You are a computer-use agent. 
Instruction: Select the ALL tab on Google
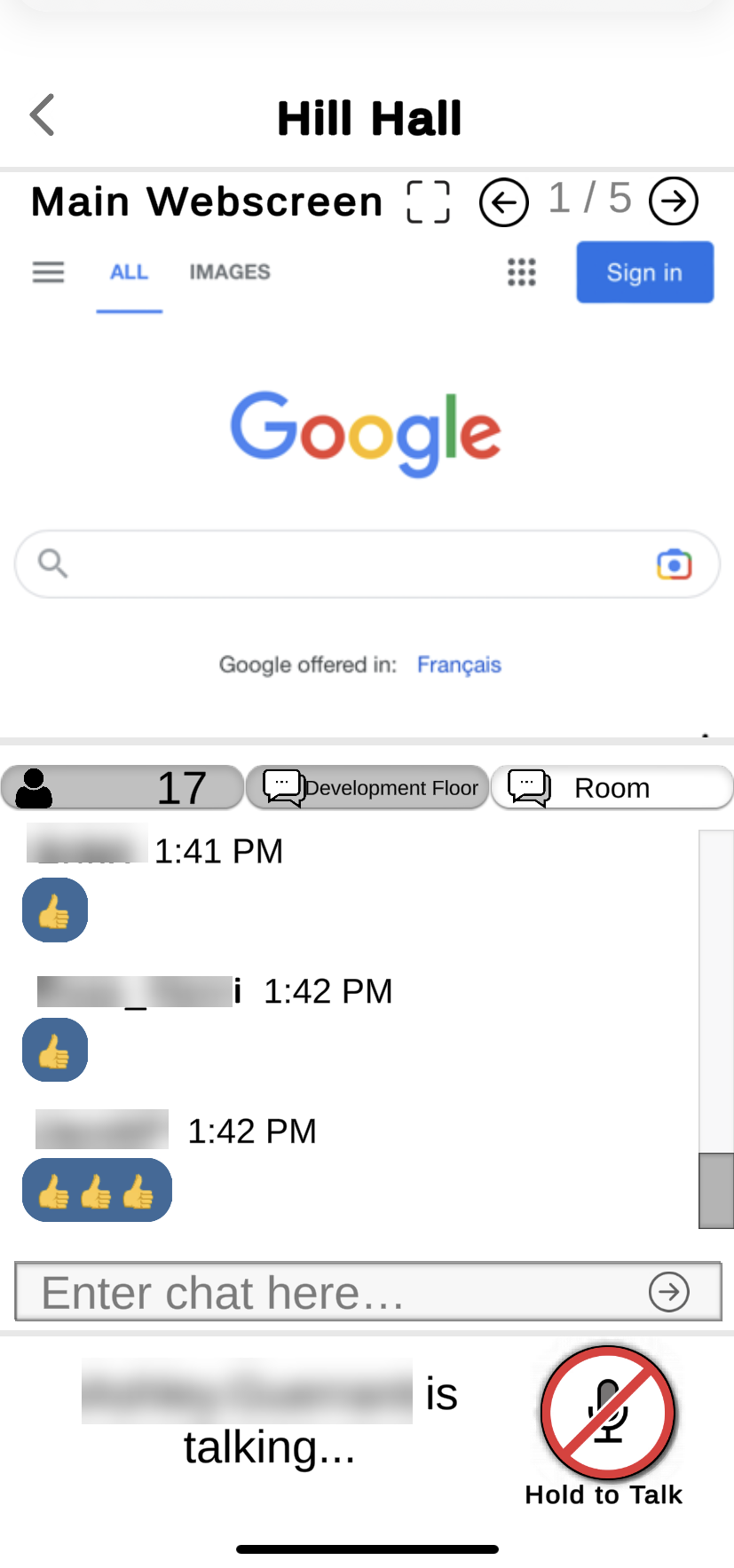129,272
